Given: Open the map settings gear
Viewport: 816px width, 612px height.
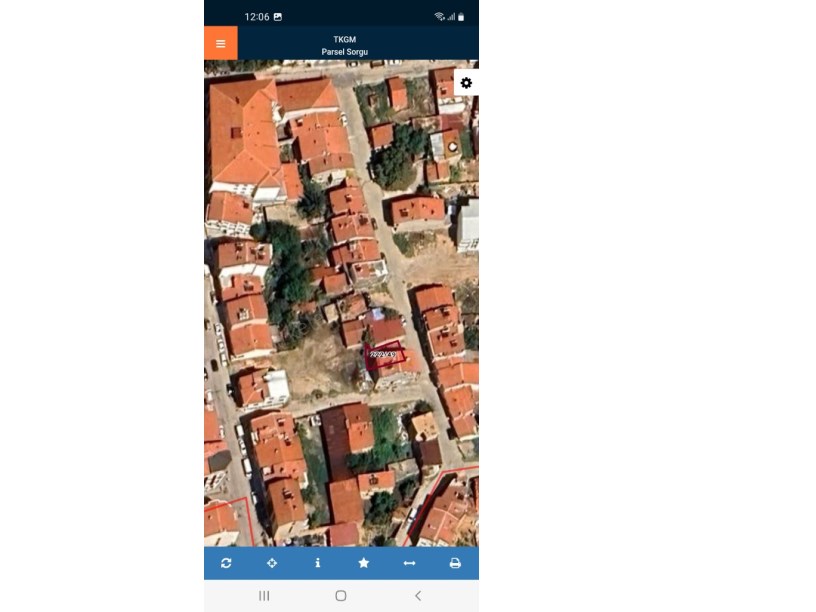Looking at the screenshot, I should [466, 83].
